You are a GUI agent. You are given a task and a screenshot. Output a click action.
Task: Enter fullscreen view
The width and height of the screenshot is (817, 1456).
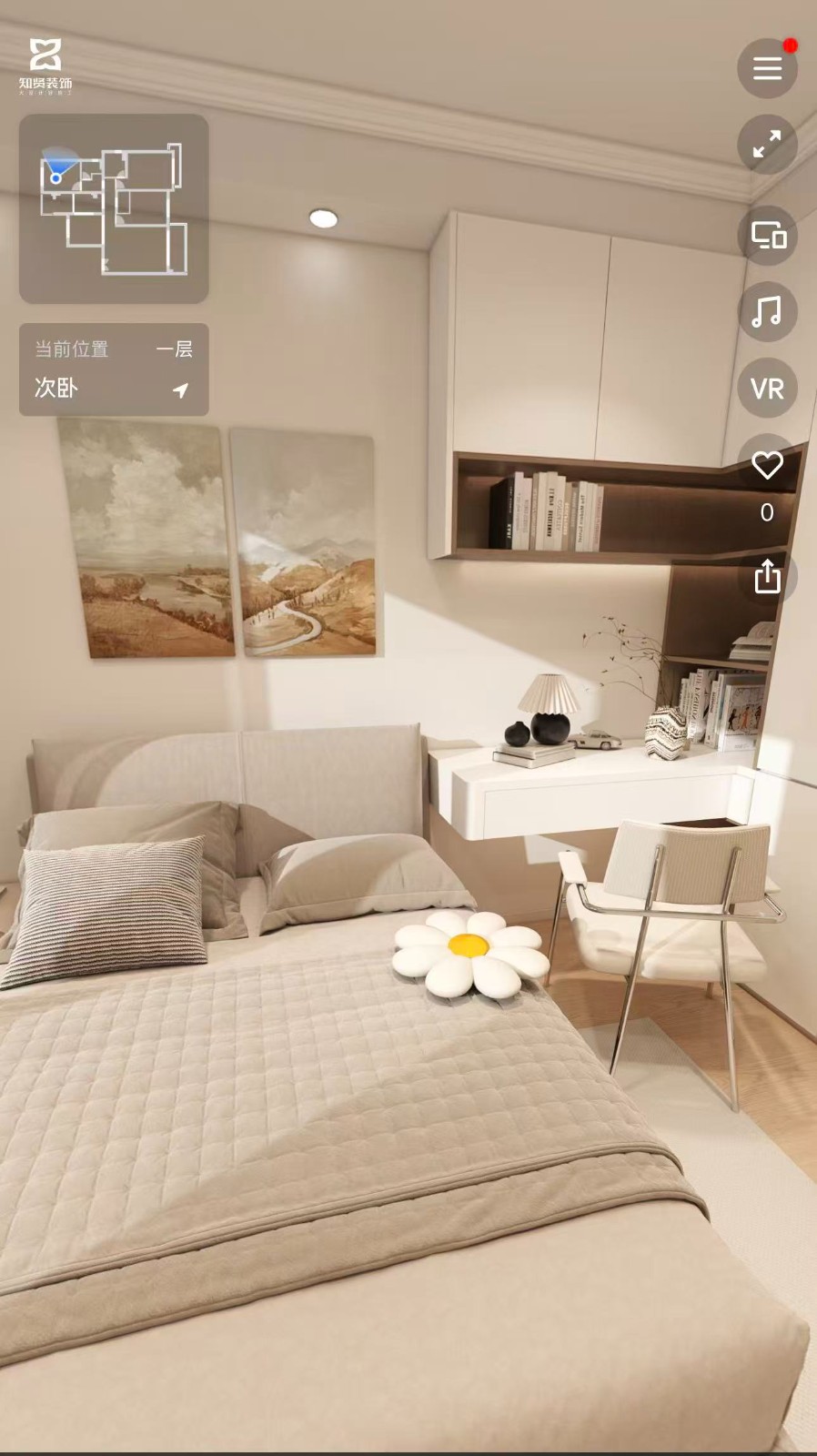pos(767,145)
